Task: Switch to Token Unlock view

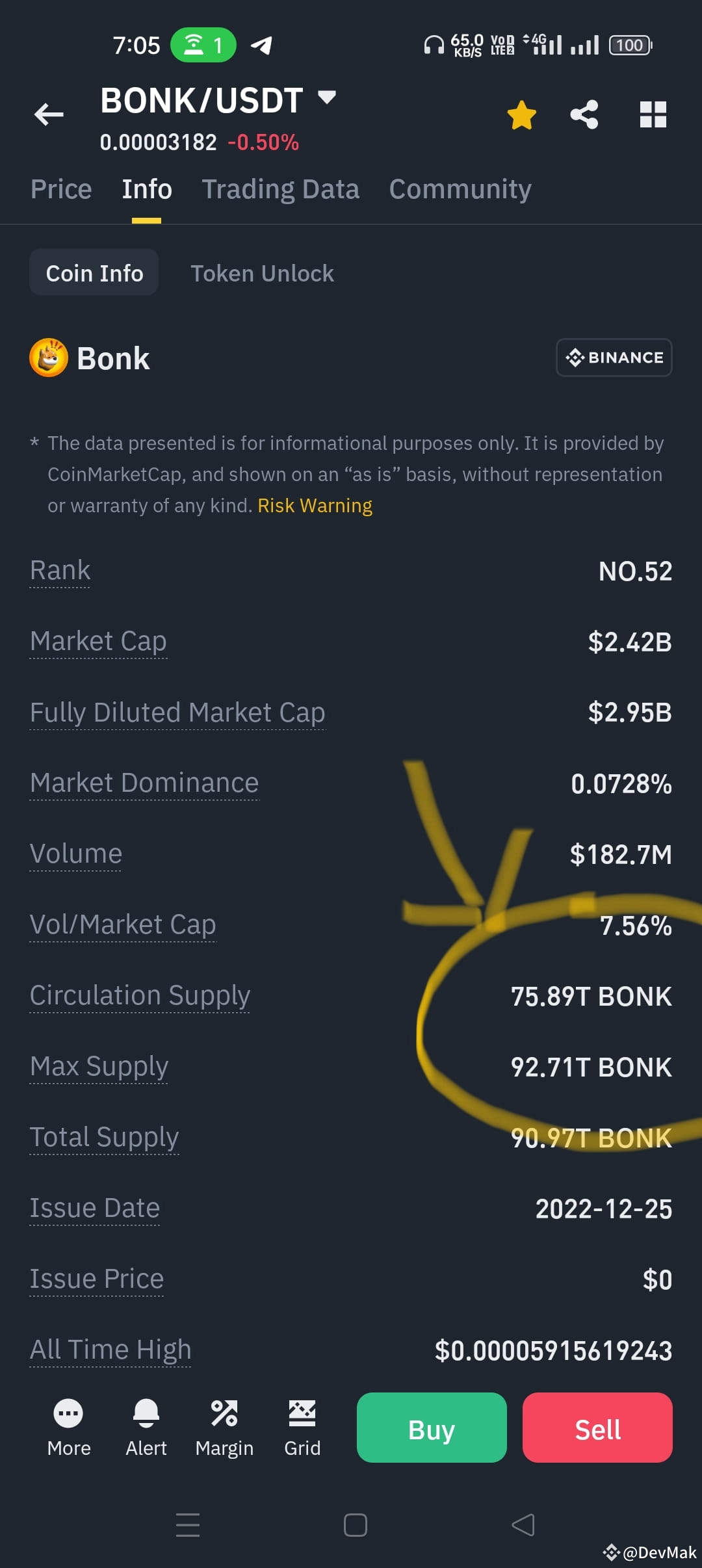Action: [262, 273]
